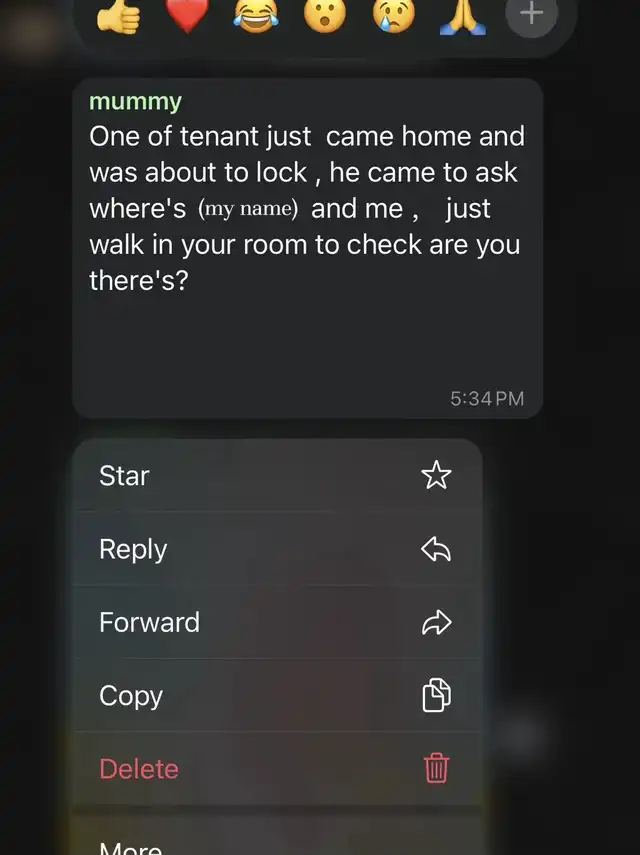
Task: Delete this message
Action: (x=277, y=768)
